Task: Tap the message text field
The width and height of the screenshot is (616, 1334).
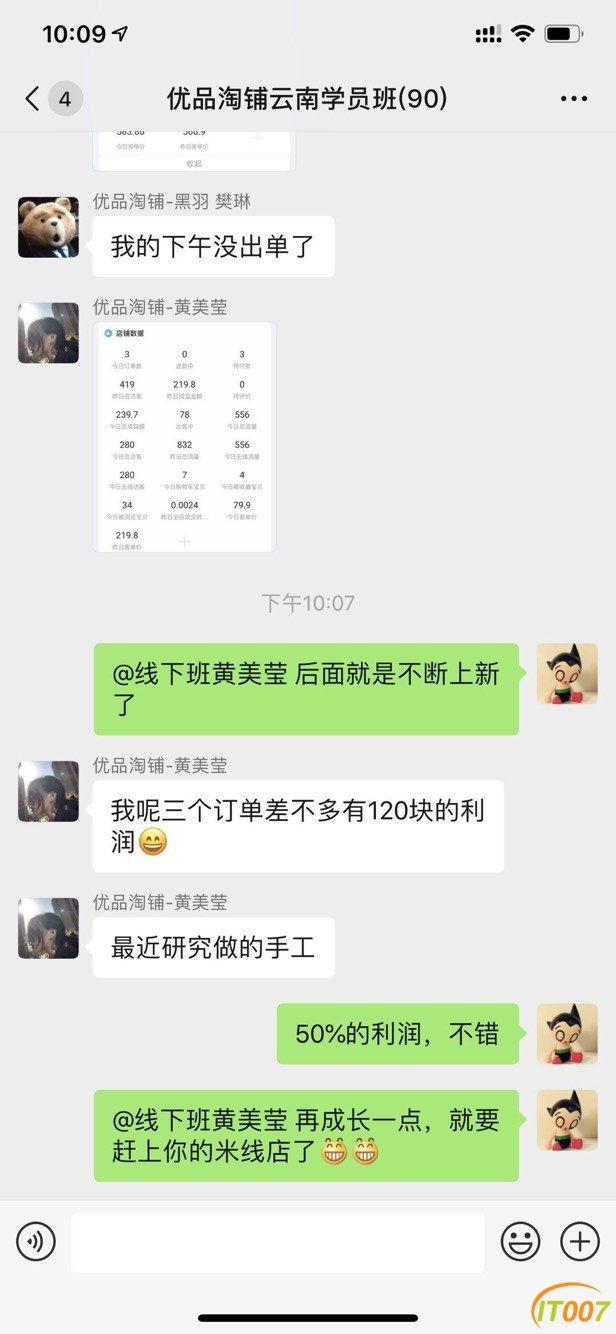Action: pos(278,1242)
